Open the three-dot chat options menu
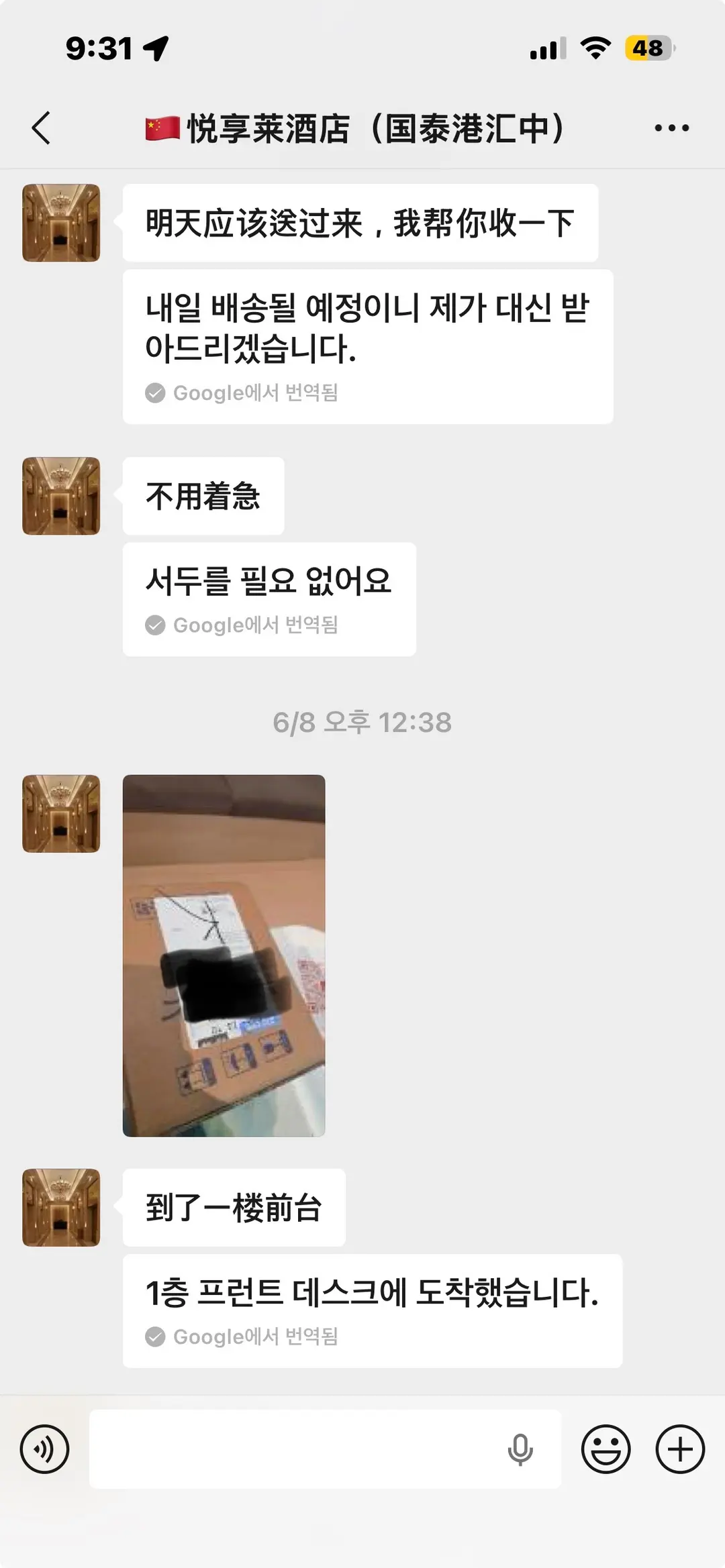 tap(672, 127)
